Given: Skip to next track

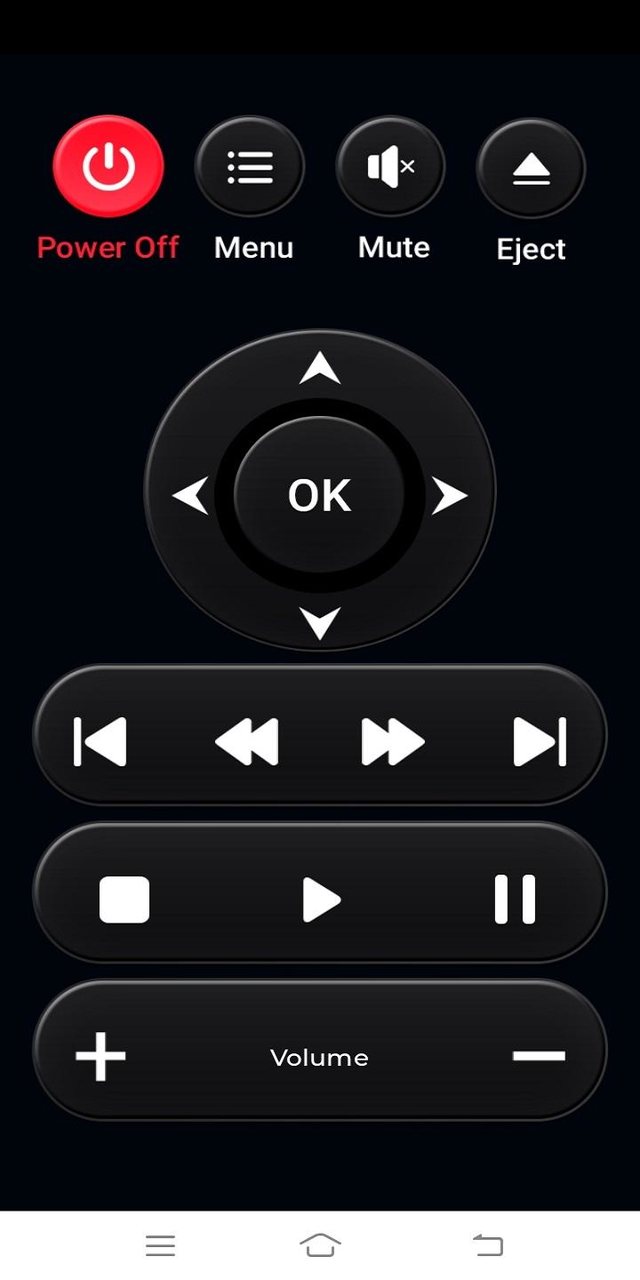Looking at the screenshot, I should point(540,741).
